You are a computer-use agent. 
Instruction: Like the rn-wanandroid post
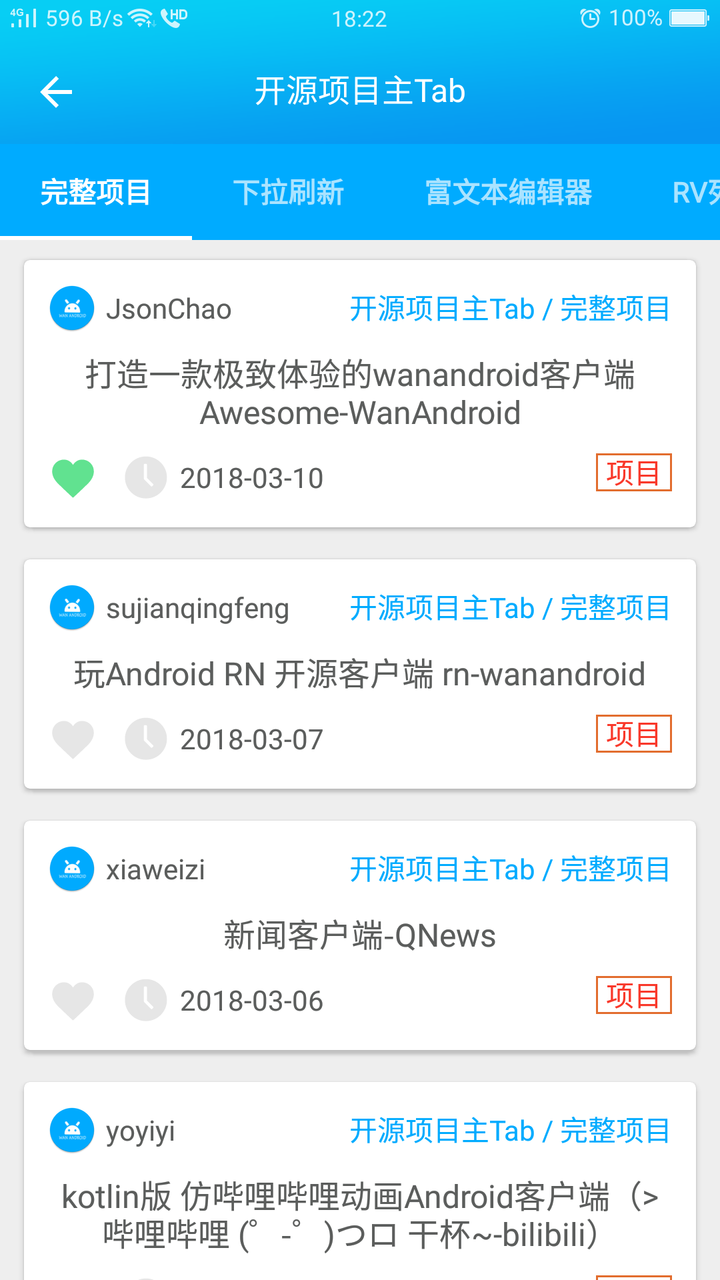tap(72, 739)
